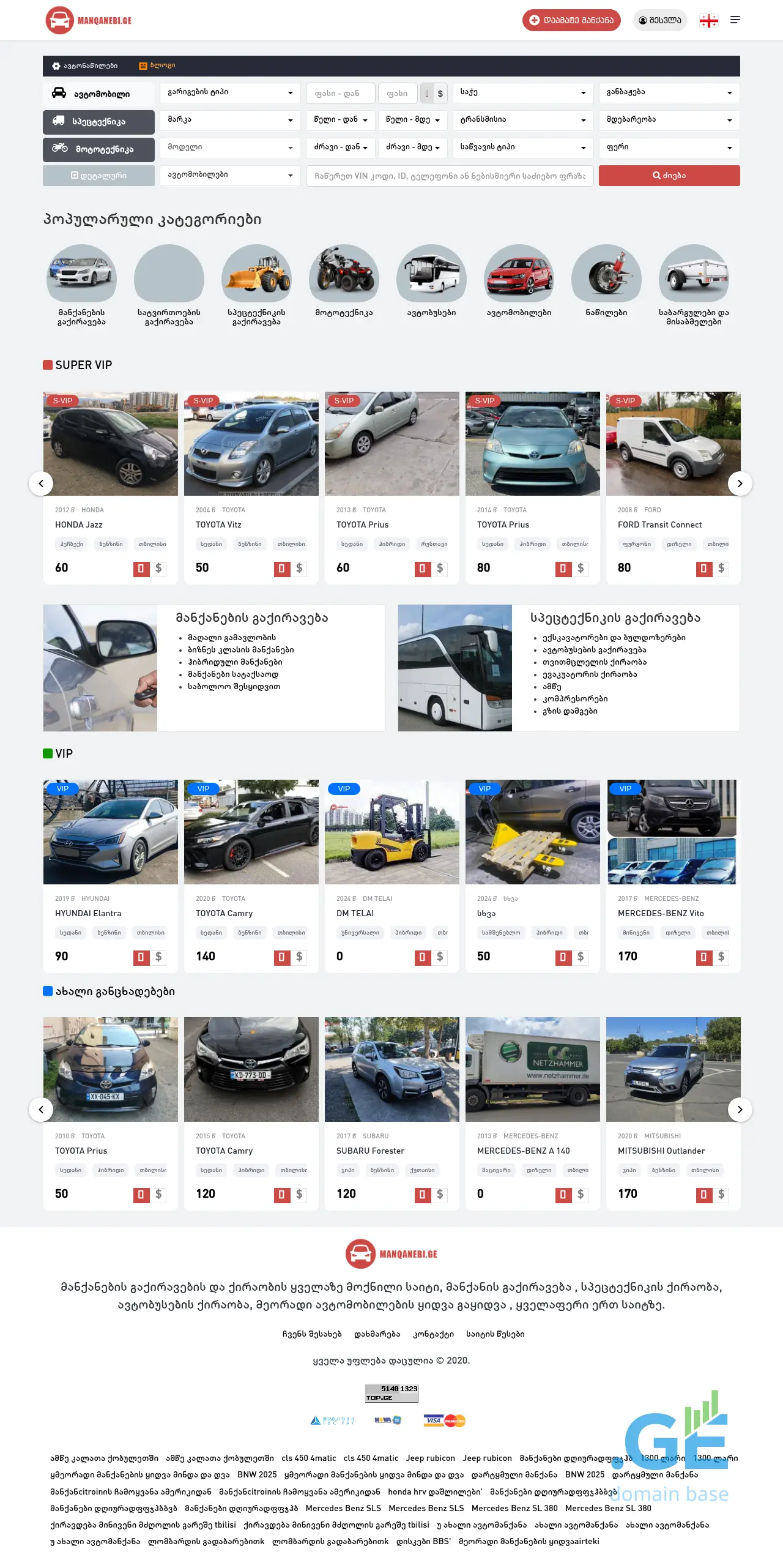Focus the VIN code search field

coord(450,176)
